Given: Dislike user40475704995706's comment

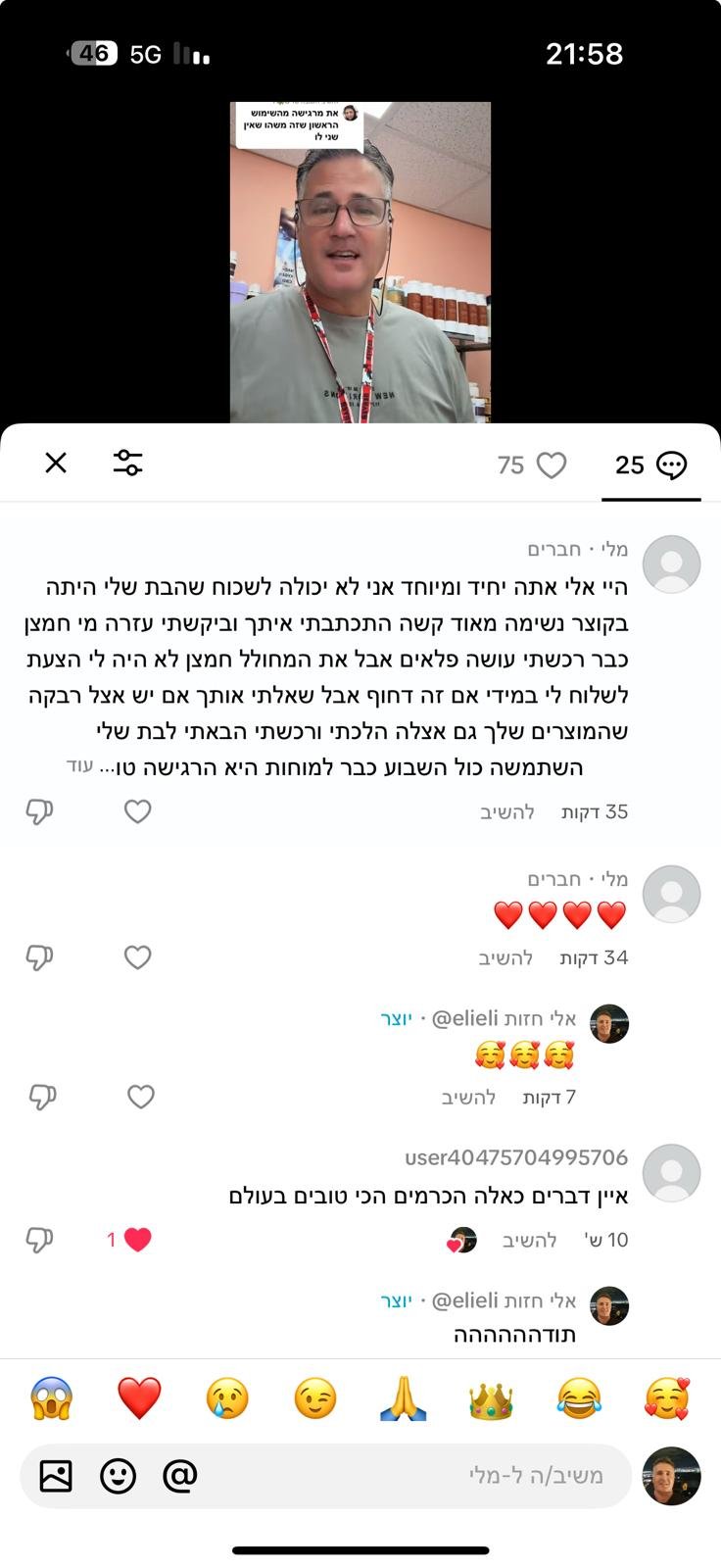Looking at the screenshot, I should point(39,1240).
